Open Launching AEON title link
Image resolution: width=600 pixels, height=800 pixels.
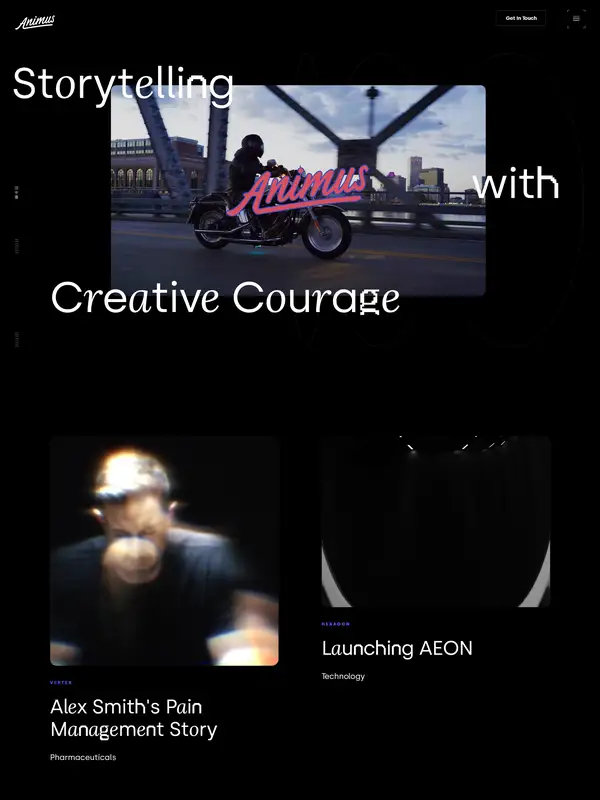click(397, 648)
